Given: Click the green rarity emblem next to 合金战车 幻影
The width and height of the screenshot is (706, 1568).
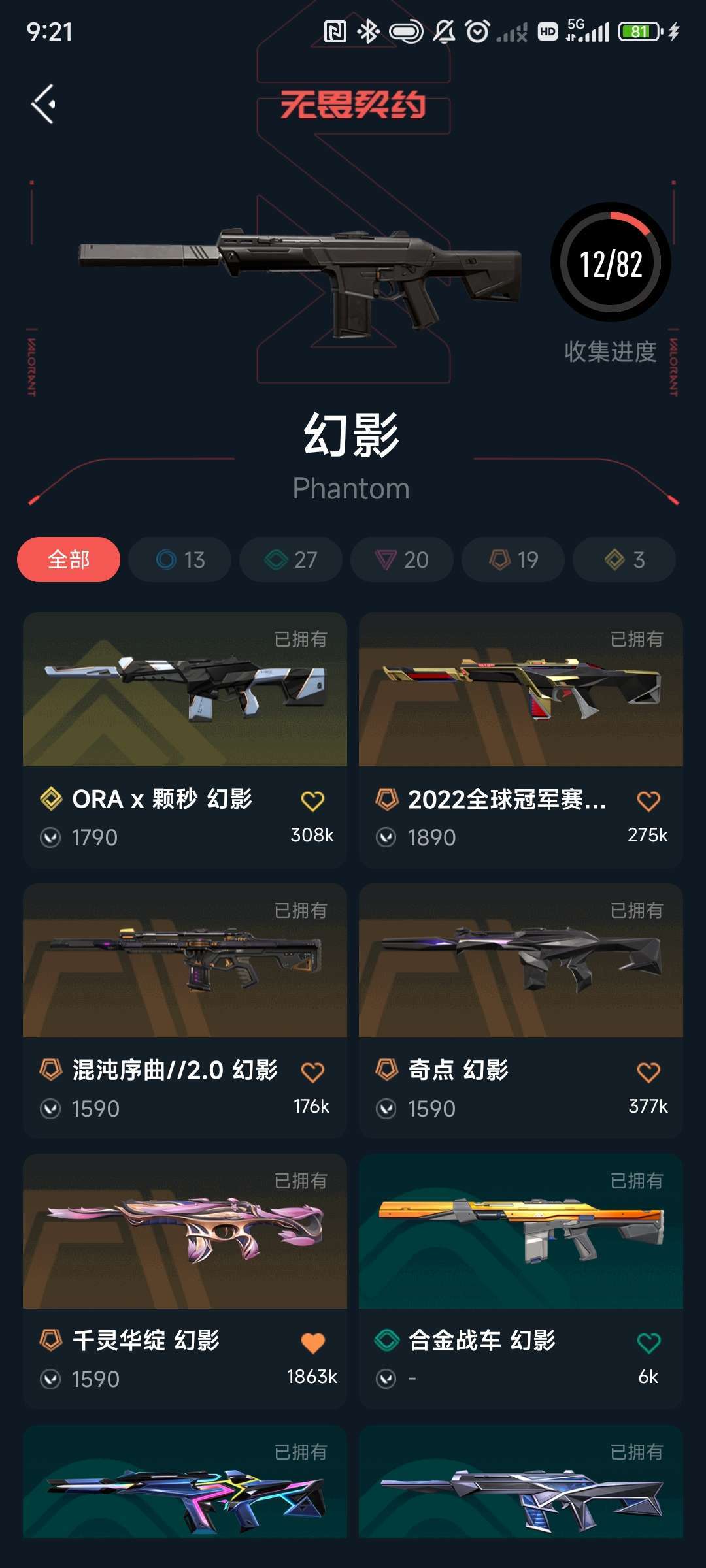Looking at the screenshot, I should (388, 1341).
